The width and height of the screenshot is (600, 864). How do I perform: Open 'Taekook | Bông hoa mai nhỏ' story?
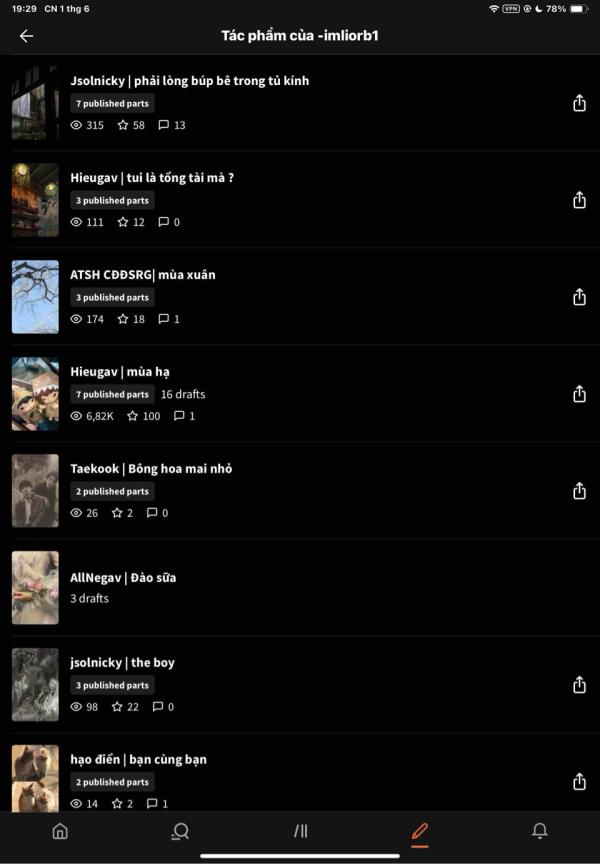[151, 469]
